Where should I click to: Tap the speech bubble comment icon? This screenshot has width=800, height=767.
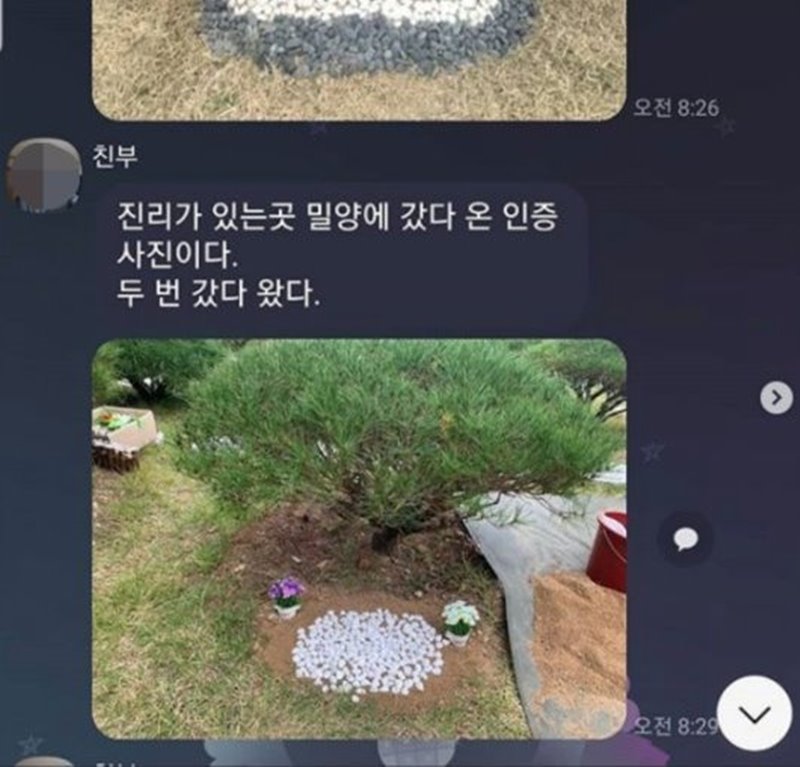685,540
